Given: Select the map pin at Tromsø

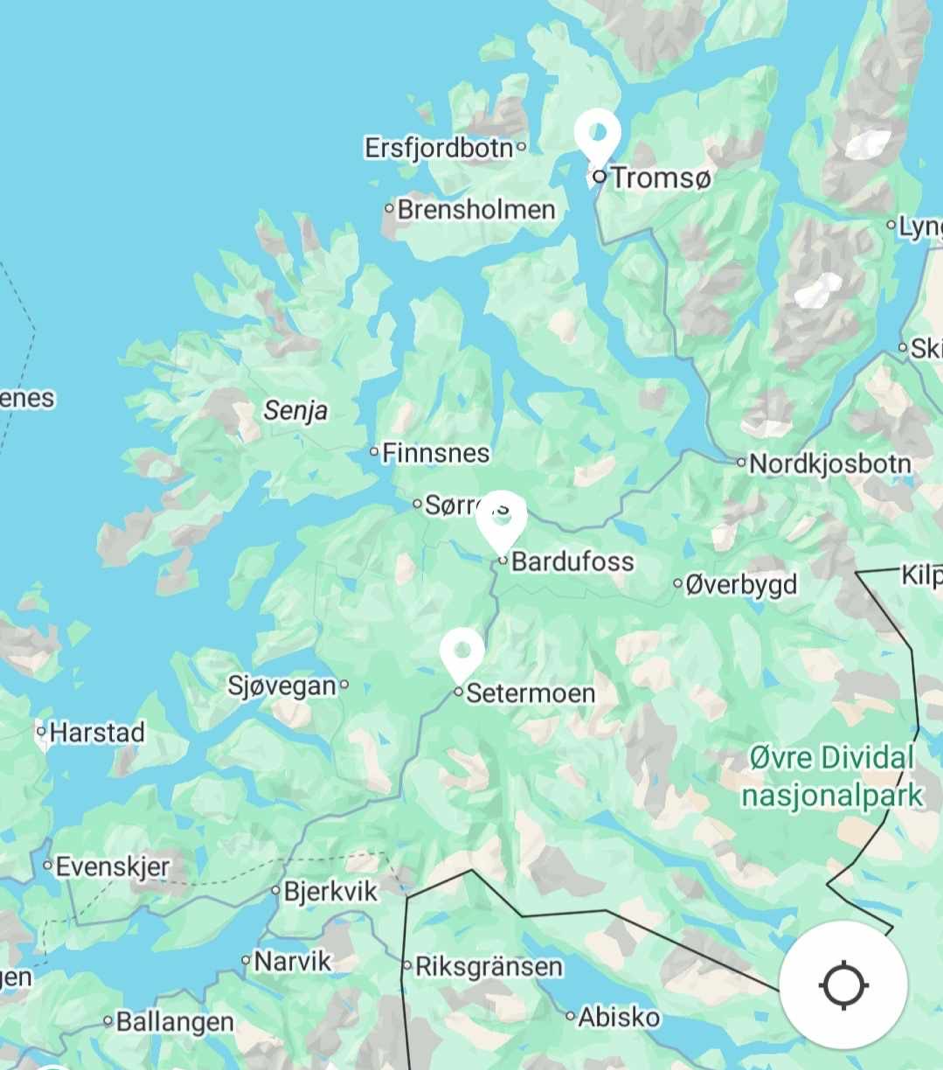Looking at the screenshot, I should (x=597, y=136).
